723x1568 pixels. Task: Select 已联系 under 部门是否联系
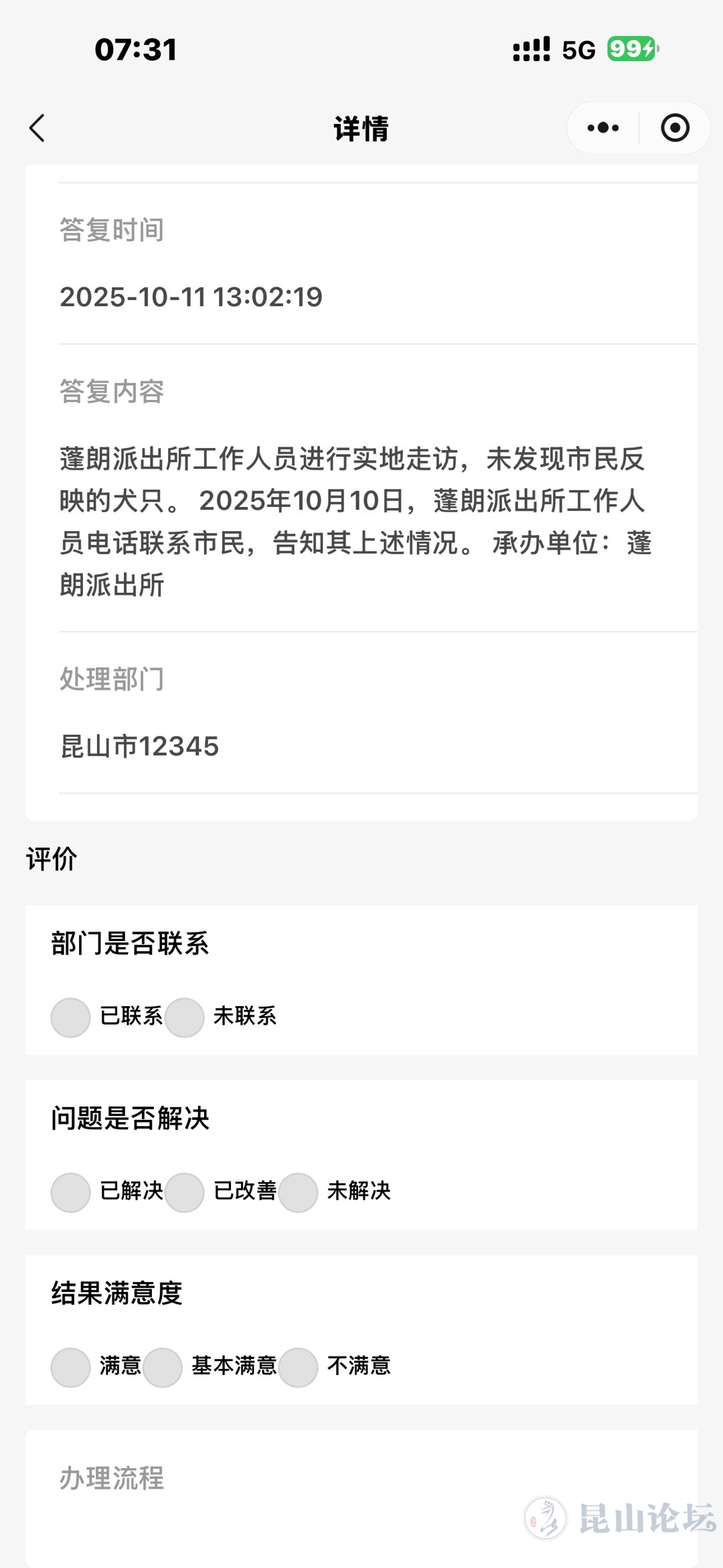point(71,1017)
